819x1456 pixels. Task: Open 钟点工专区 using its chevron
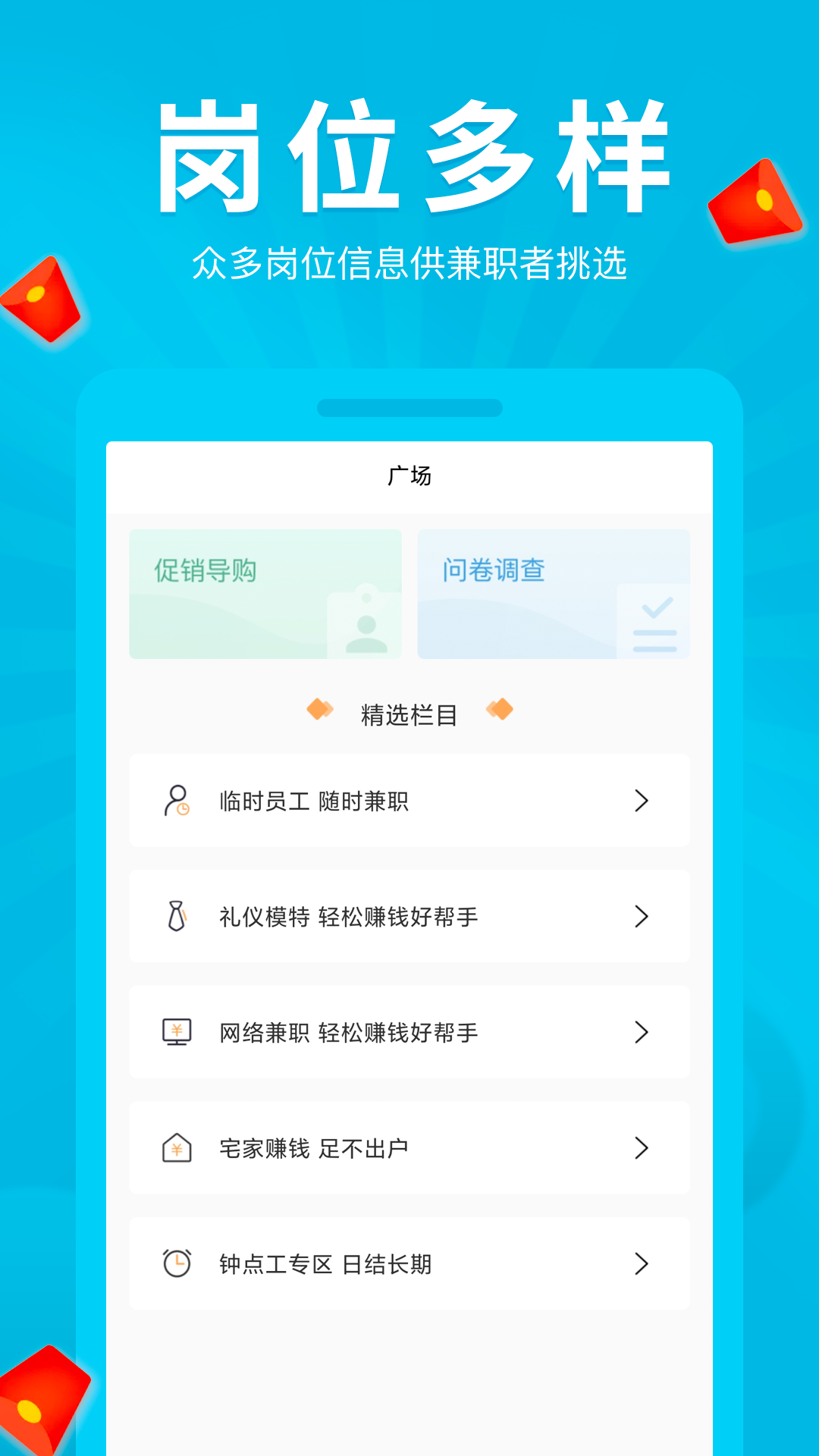click(x=643, y=1263)
